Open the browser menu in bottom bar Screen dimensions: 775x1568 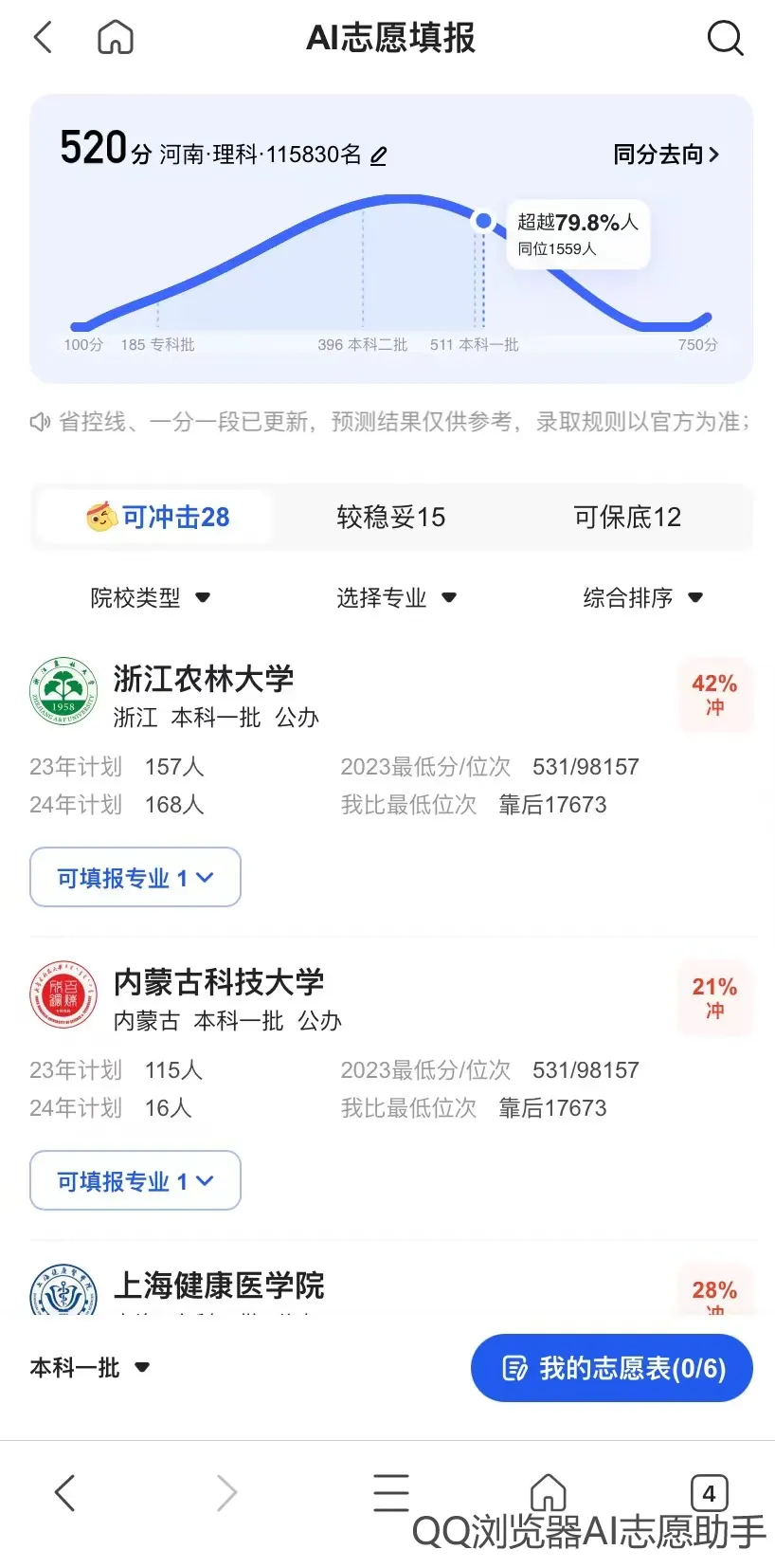point(390,1492)
